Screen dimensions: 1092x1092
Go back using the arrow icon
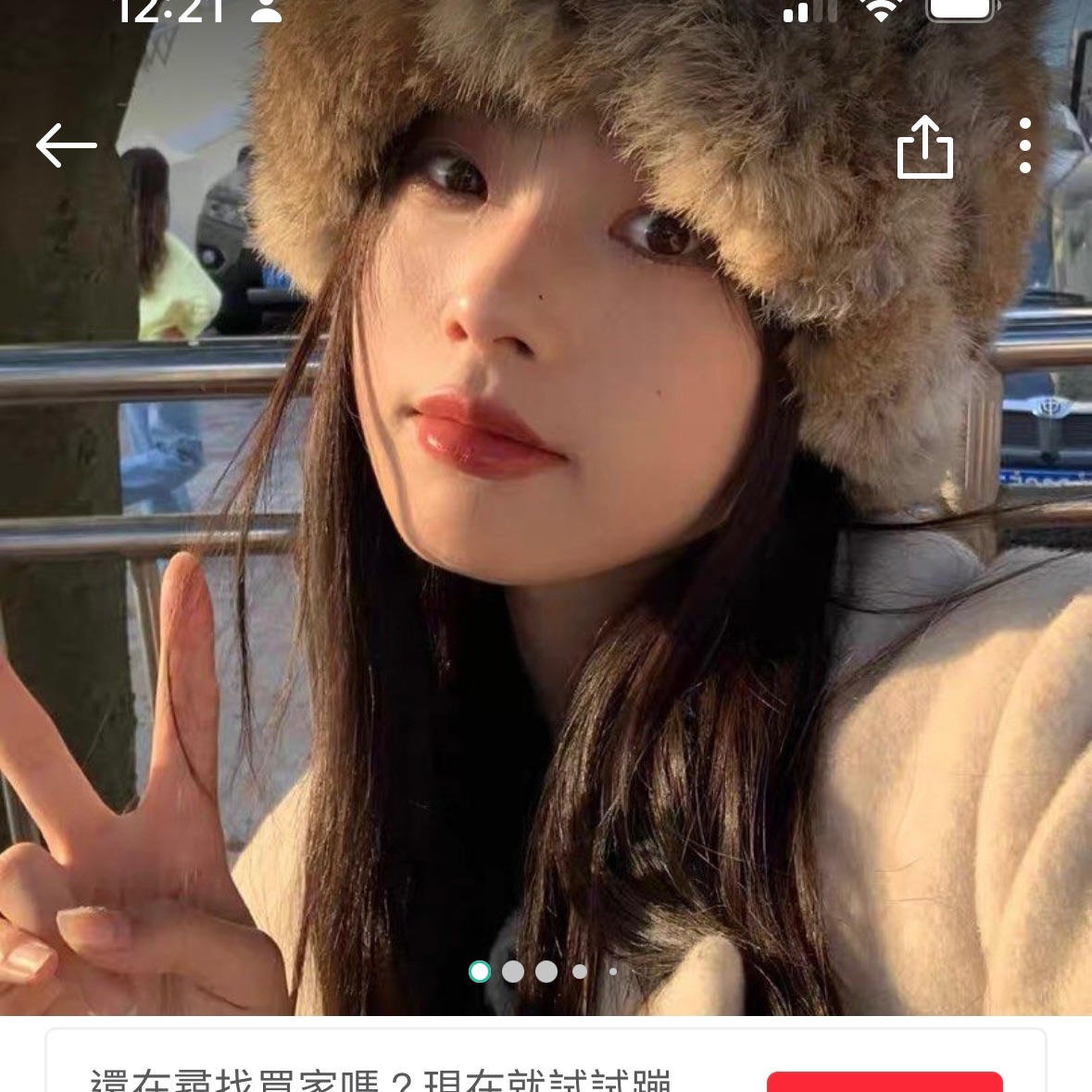coord(66,145)
